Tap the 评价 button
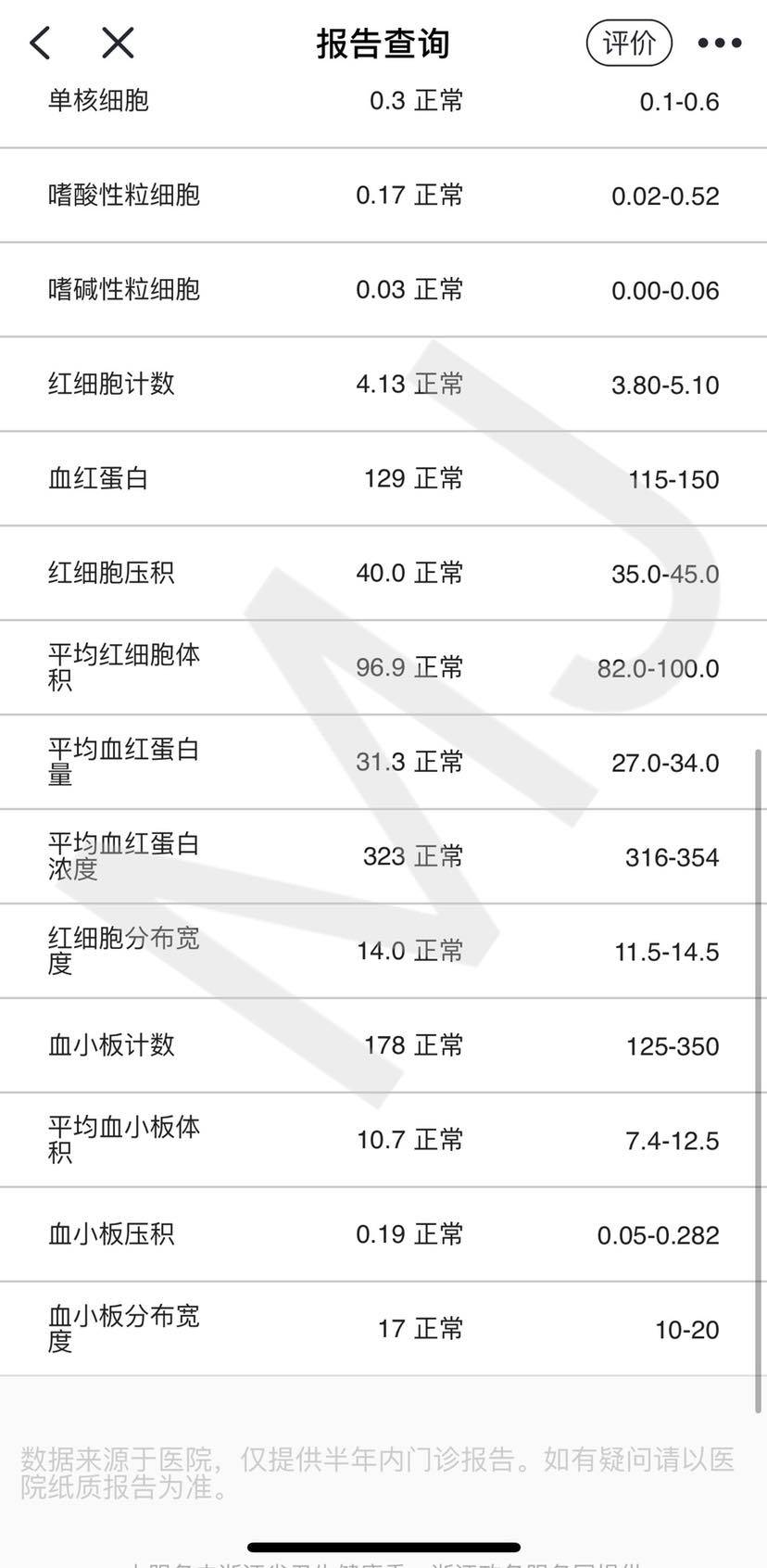 click(x=629, y=43)
